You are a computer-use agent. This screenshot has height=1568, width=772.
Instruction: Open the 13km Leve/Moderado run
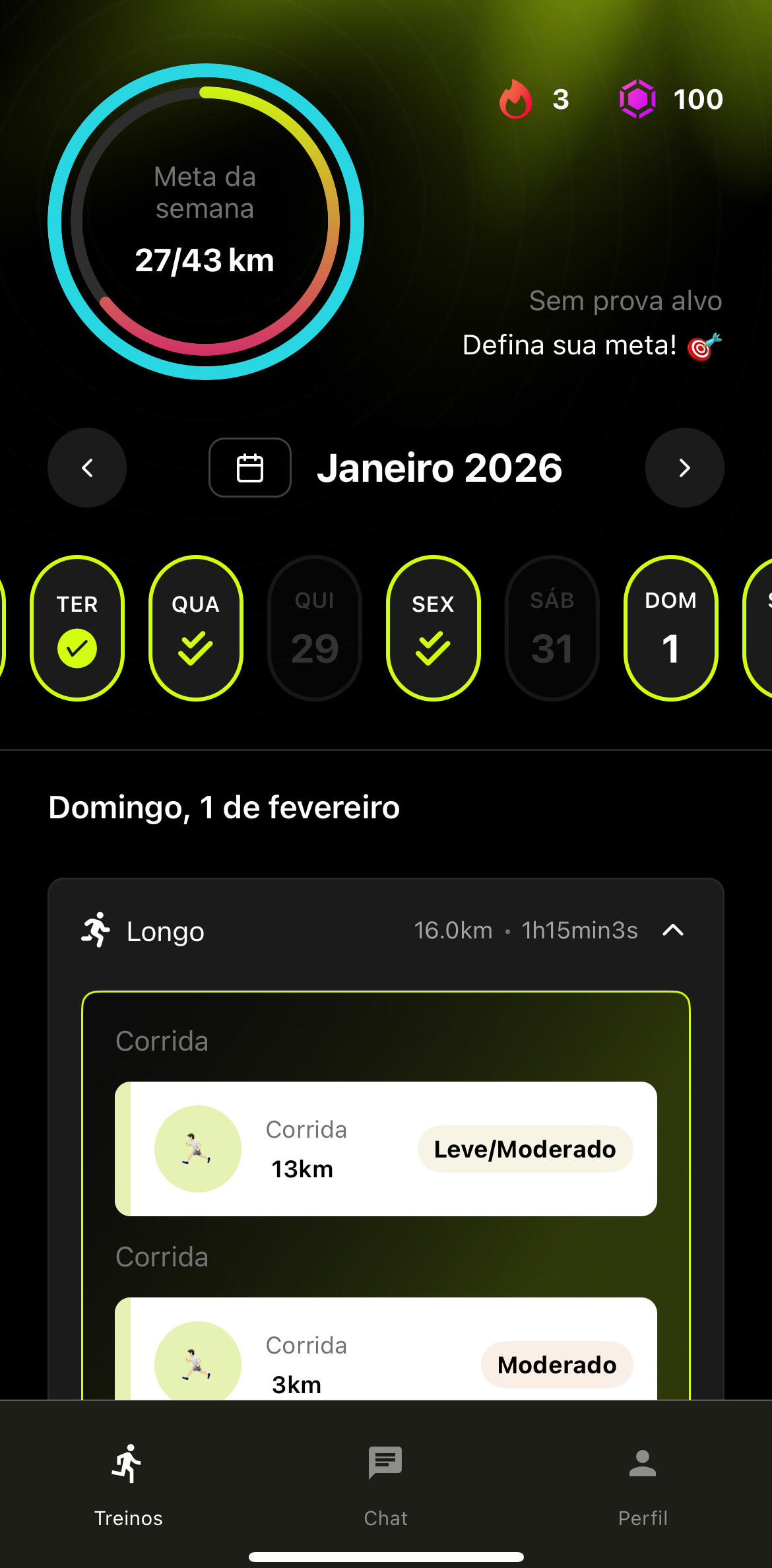[x=386, y=1149]
